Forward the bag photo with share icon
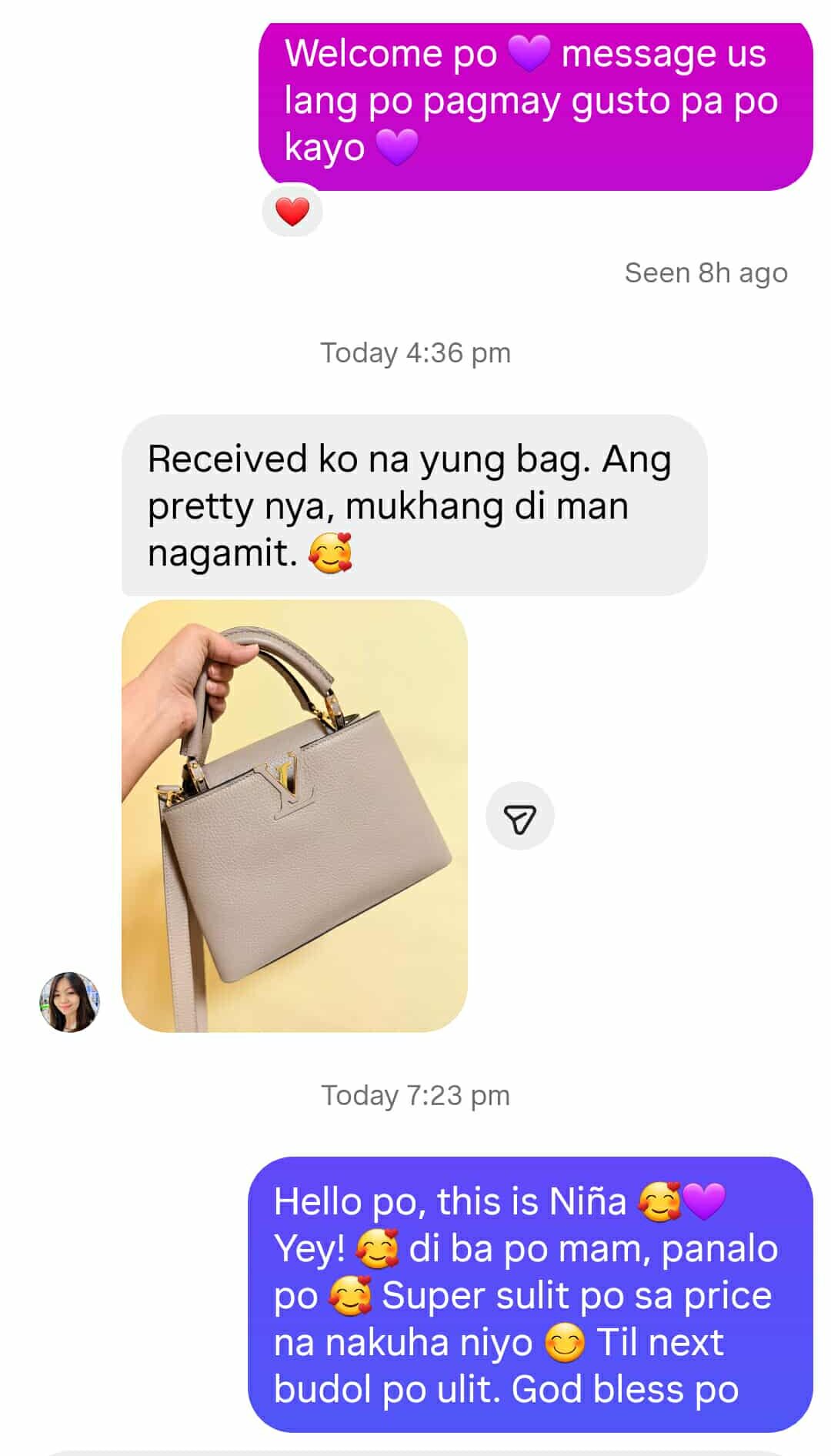This screenshot has height=1456, width=831. coord(520,816)
